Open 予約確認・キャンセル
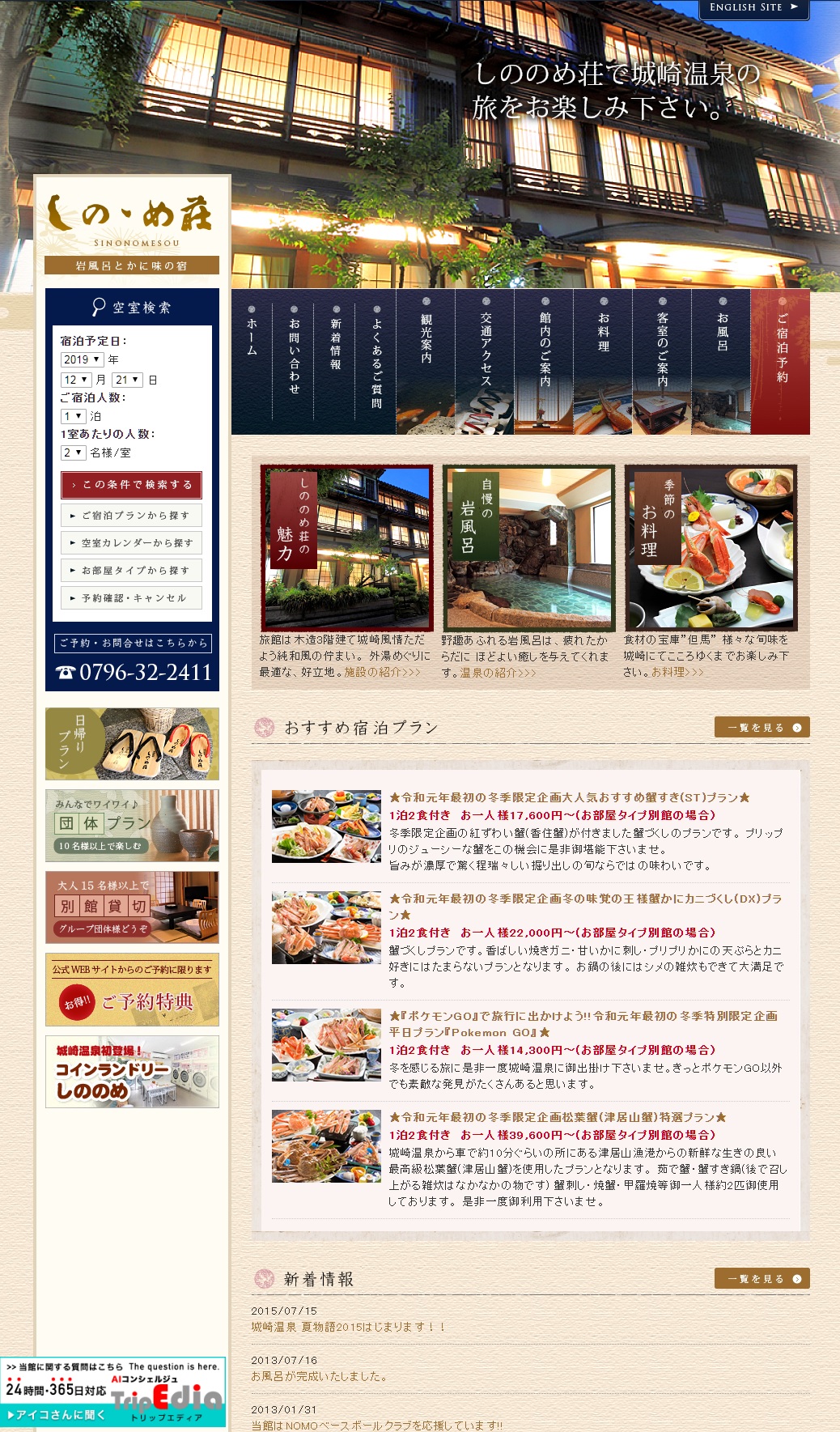 coord(131,598)
